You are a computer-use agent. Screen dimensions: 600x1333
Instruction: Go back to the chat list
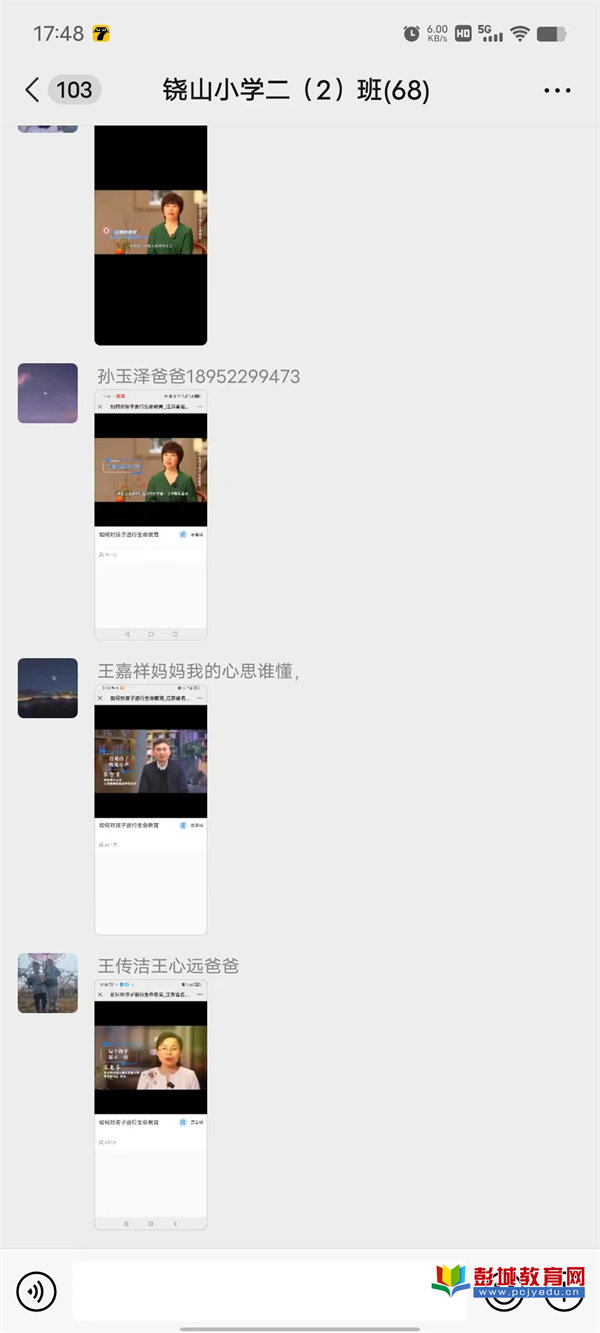[32, 90]
